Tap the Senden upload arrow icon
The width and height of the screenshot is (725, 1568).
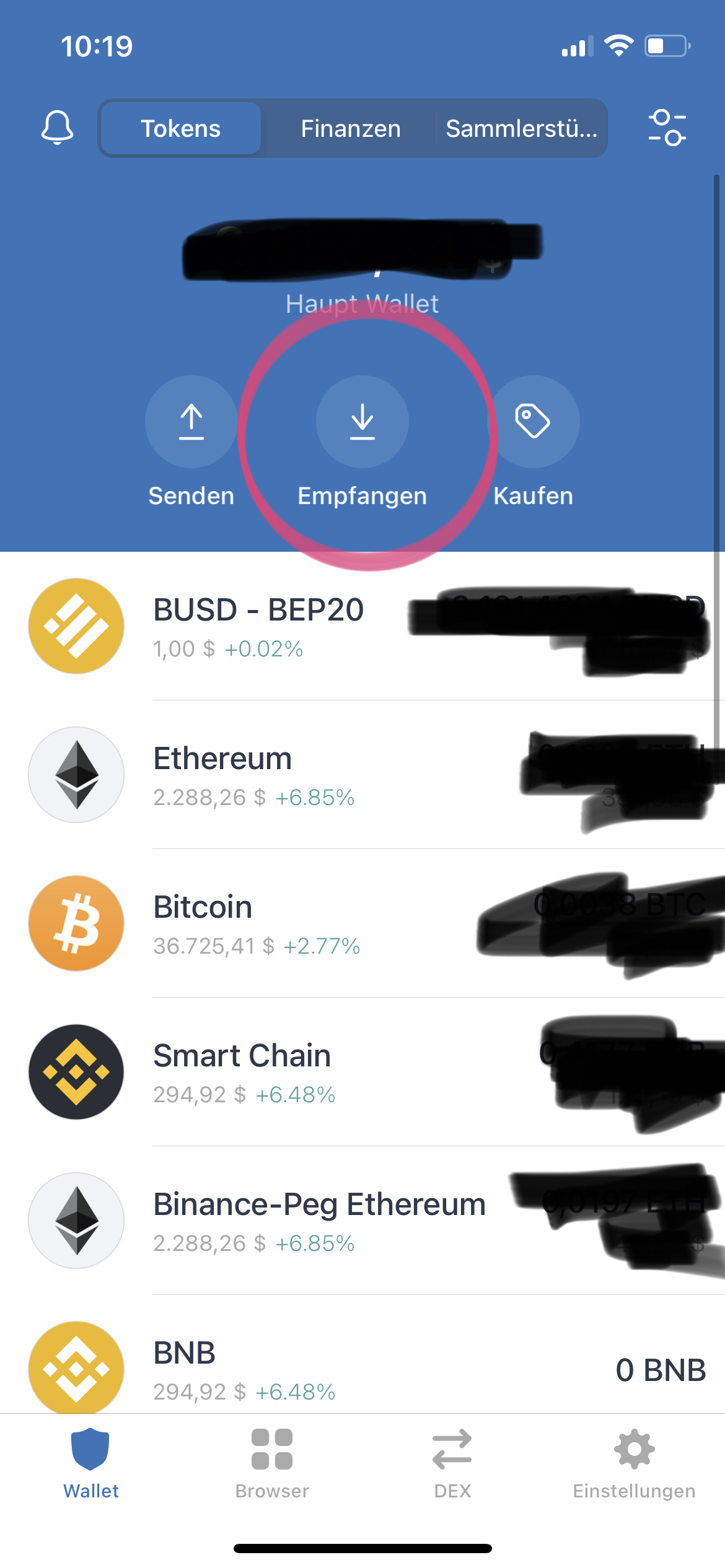[191, 421]
